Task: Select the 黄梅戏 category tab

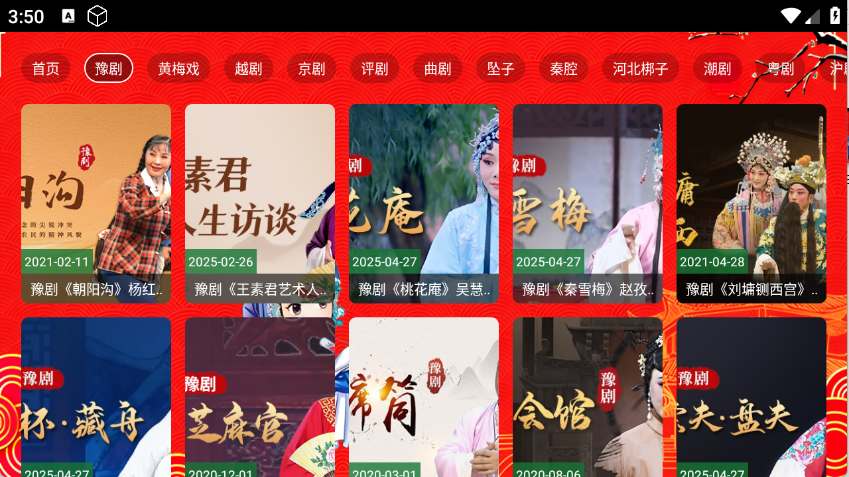Action: coord(179,69)
